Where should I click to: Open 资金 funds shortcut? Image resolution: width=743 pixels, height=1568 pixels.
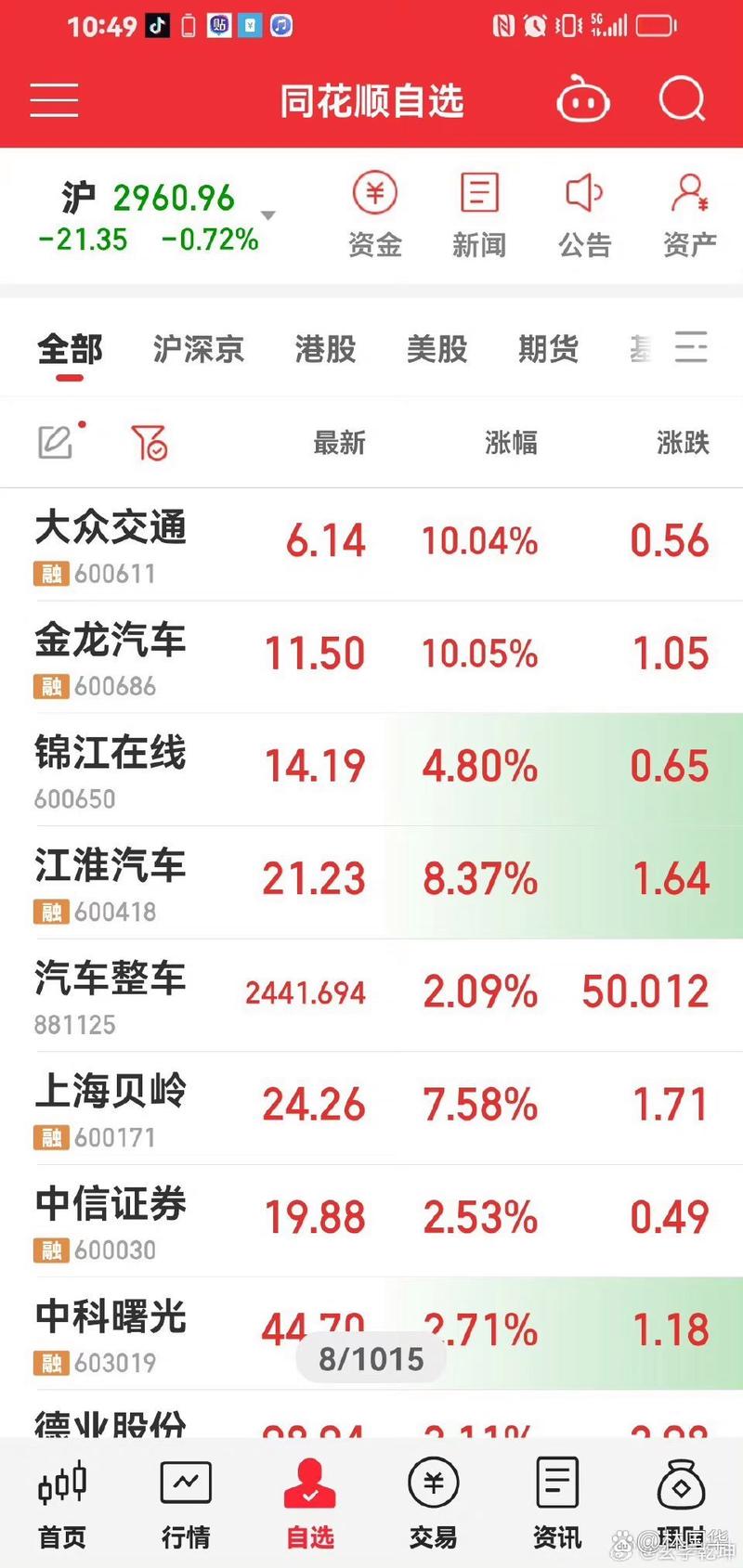tap(375, 215)
